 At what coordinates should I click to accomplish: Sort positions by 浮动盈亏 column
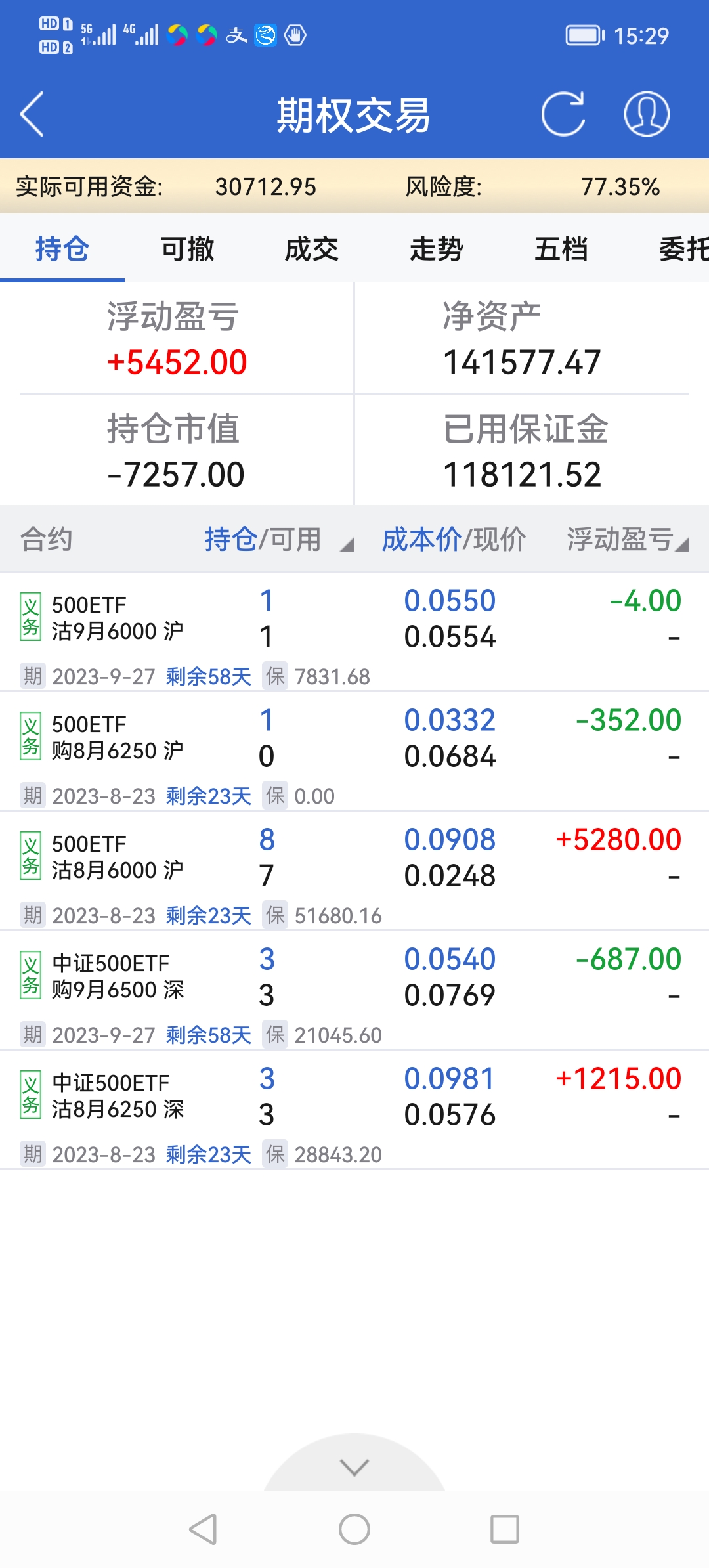click(627, 540)
